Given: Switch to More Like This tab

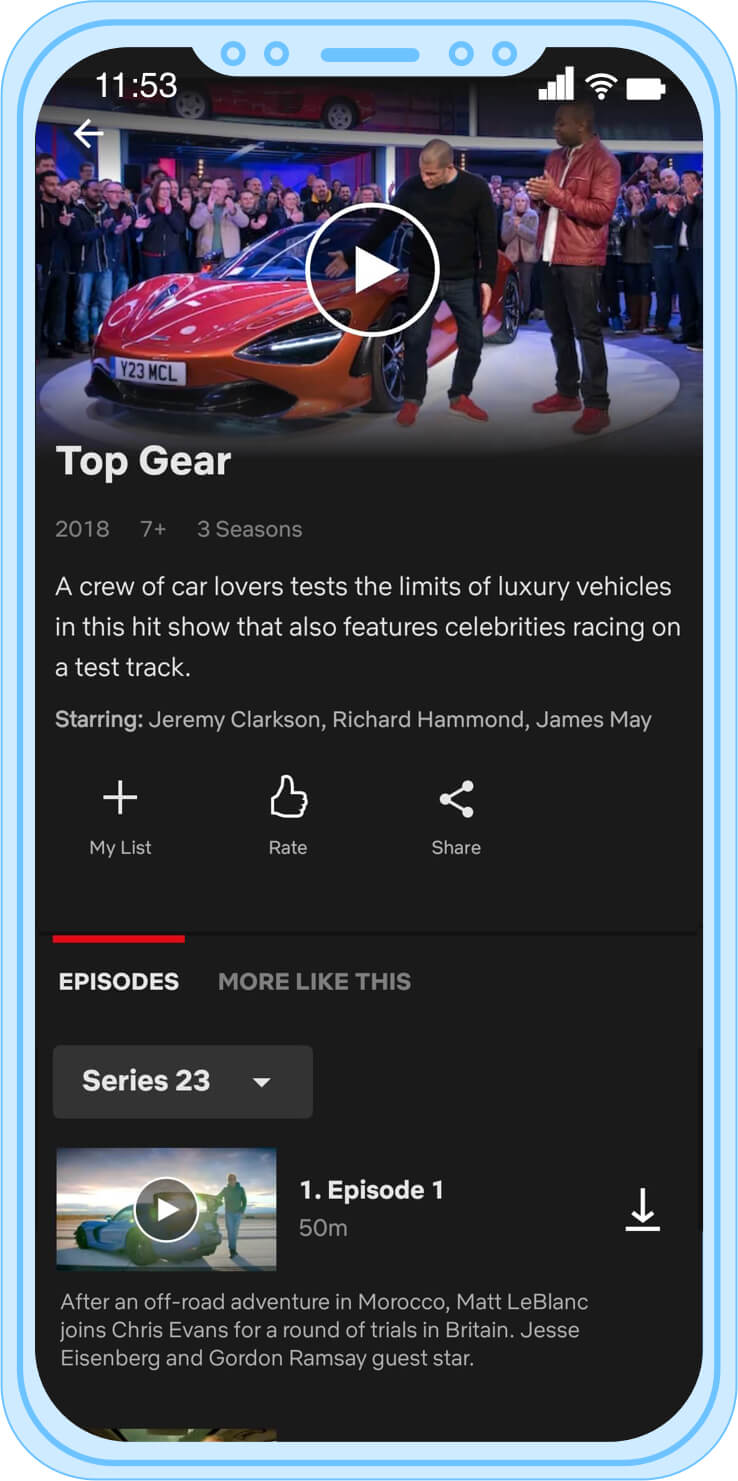Looking at the screenshot, I should tap(314, 982).
